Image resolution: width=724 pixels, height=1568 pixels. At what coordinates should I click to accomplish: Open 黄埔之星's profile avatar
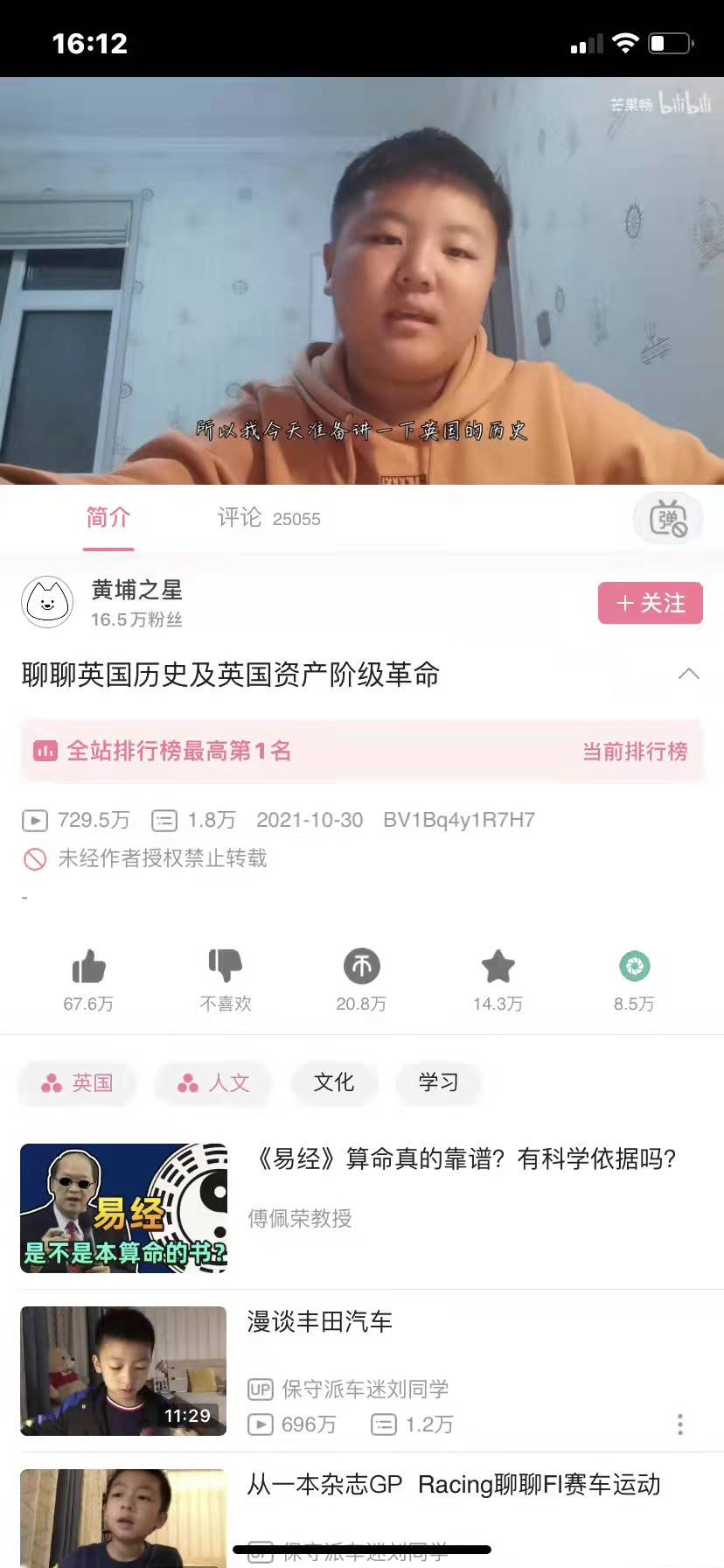(47, 602)
